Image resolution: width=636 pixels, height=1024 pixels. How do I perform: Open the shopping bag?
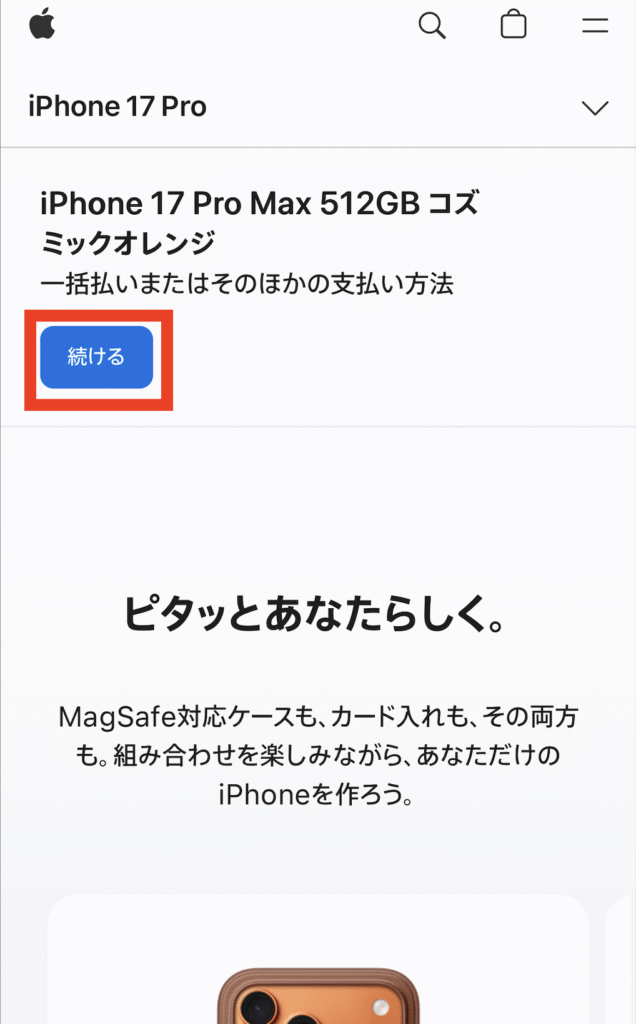coord(513,25)
